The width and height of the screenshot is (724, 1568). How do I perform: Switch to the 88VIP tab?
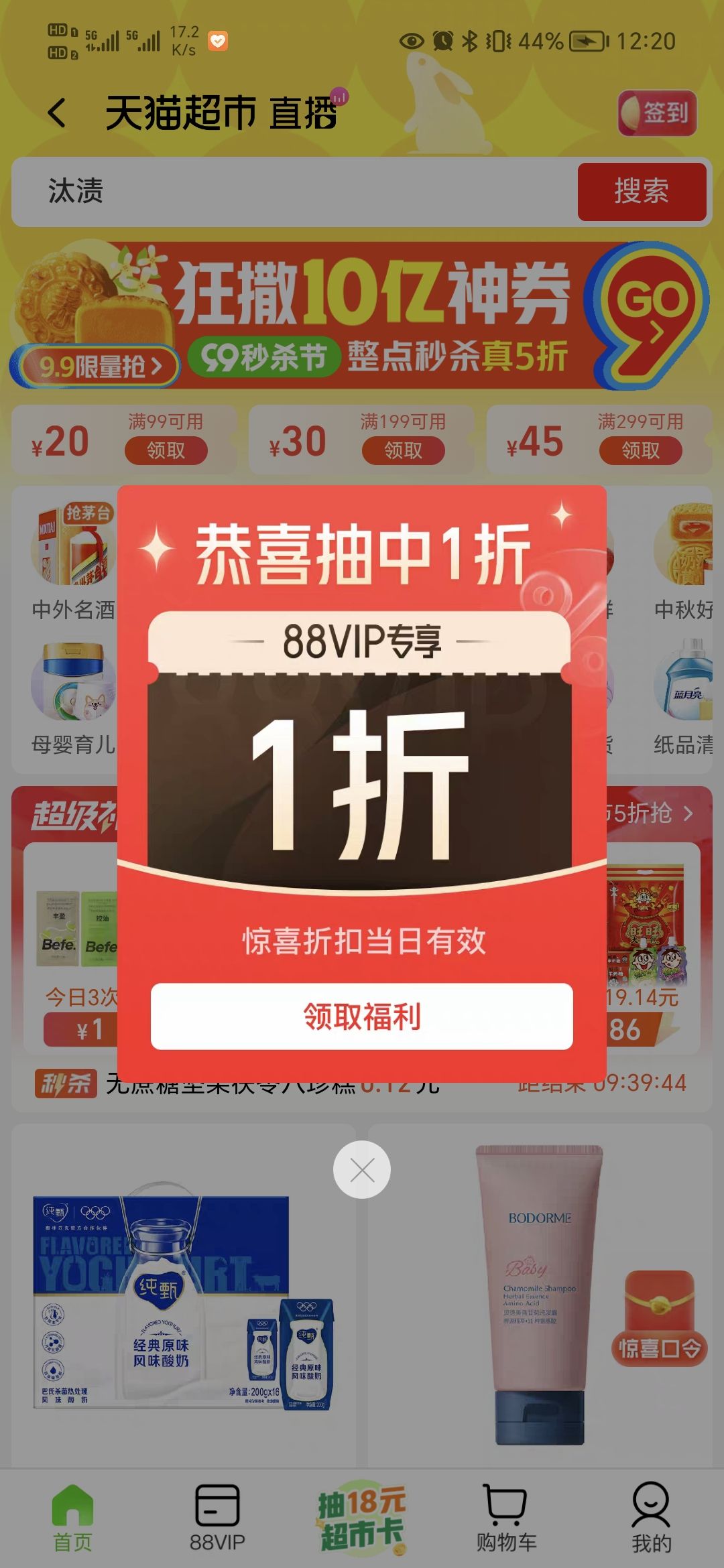click(x=217, y=1518)
